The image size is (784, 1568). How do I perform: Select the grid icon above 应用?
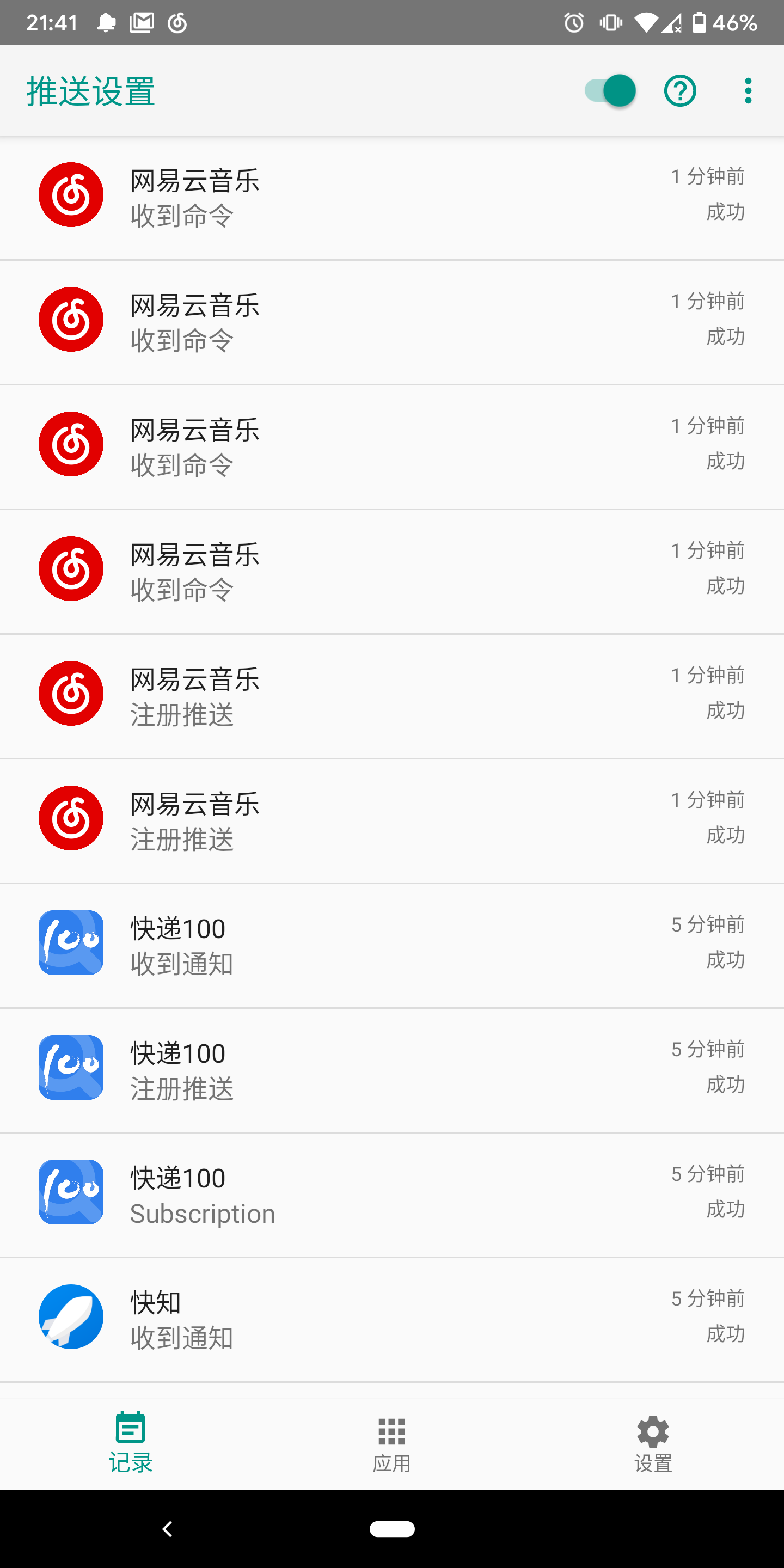pyautogui.click(x=392, y=1428)
